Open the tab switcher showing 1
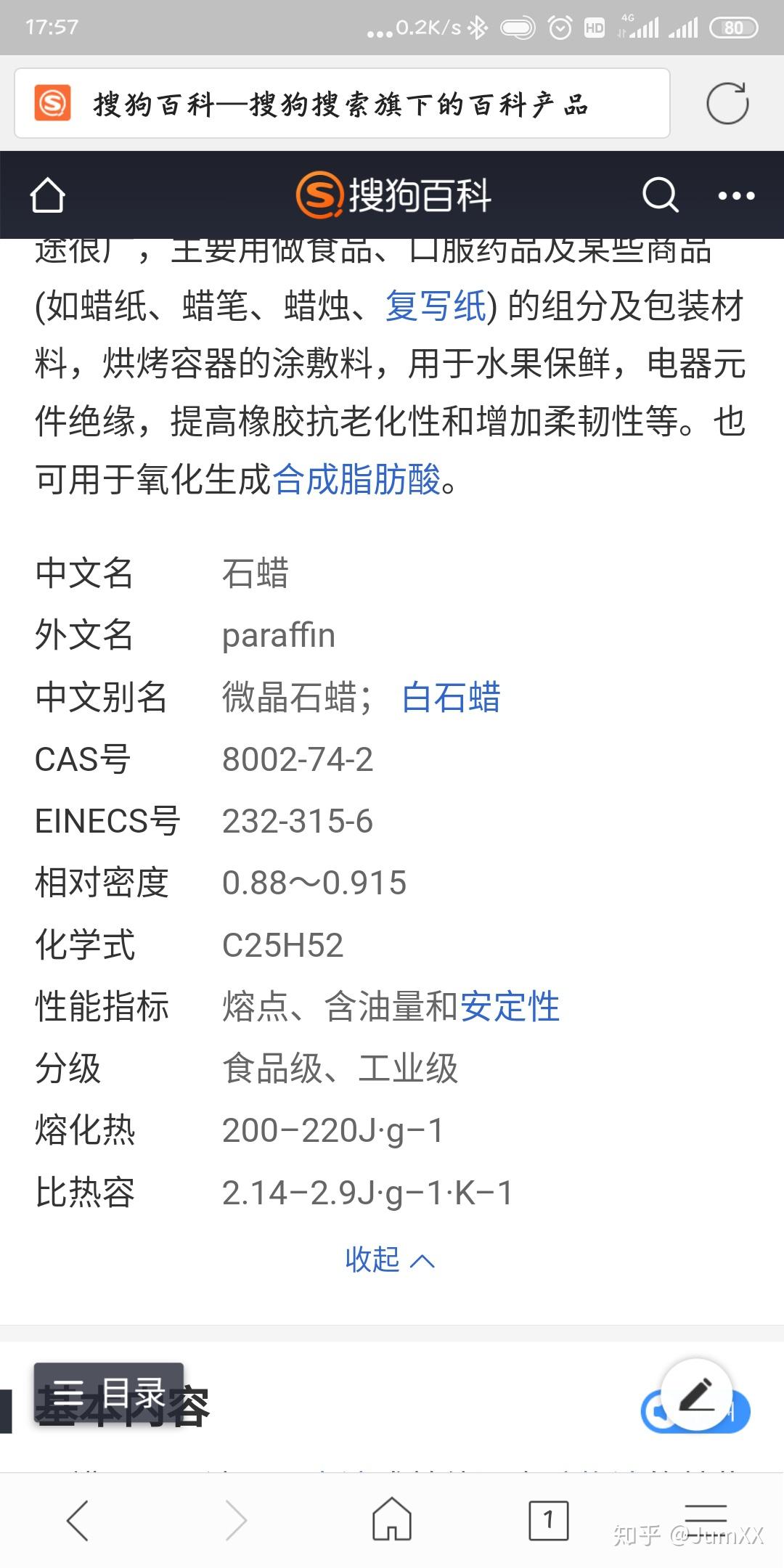The image size is (784, 1568). [x=549, y=1520]
